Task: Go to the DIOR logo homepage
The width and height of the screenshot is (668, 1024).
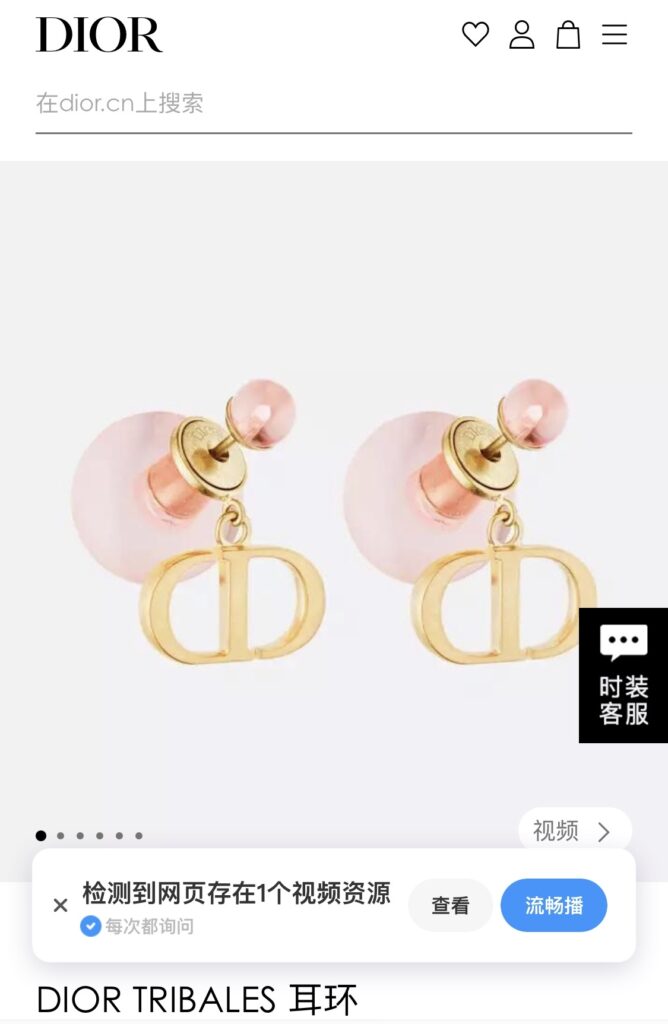Action: coord(99,35)
